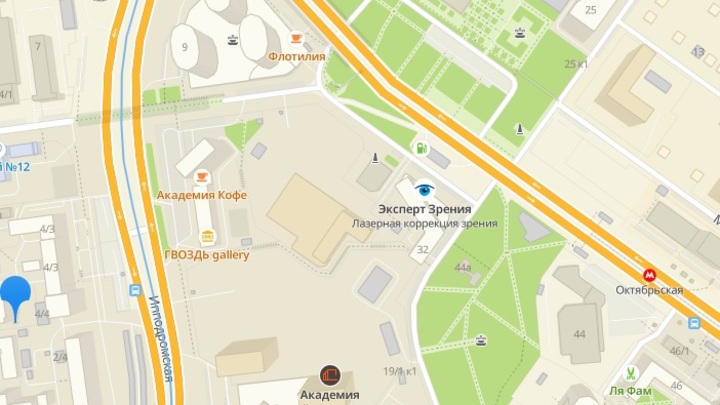Tap the Флотилия cafe marker
This screenshot has height=405, width=720.
tap(296, 39)
